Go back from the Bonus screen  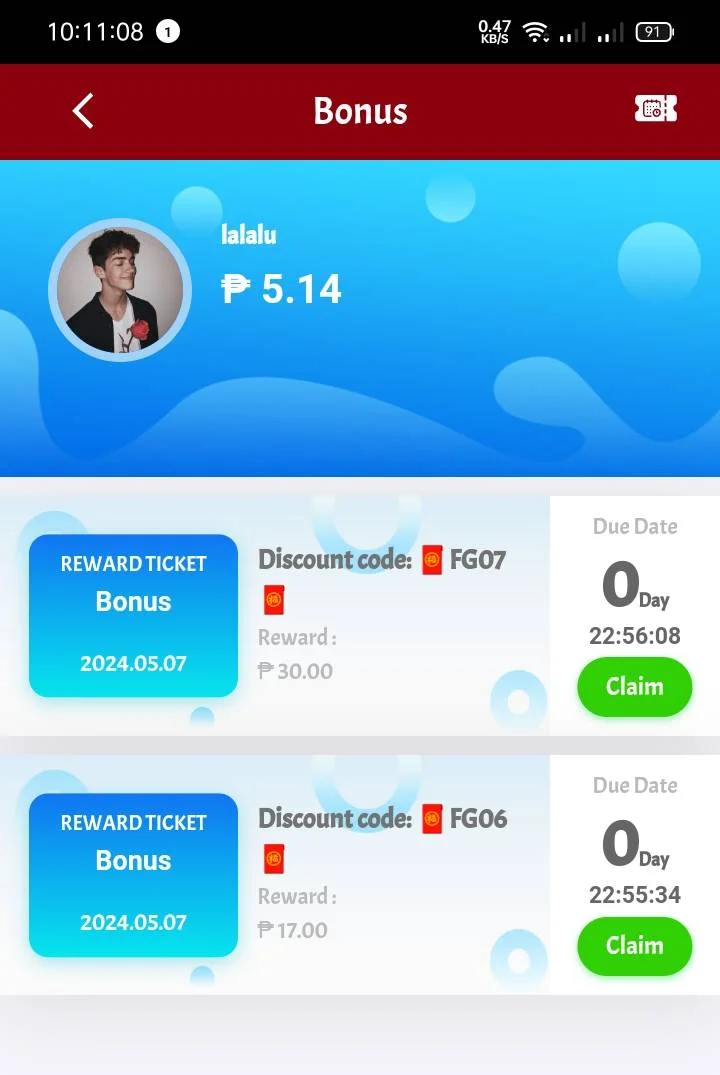(x=83, y=111)
